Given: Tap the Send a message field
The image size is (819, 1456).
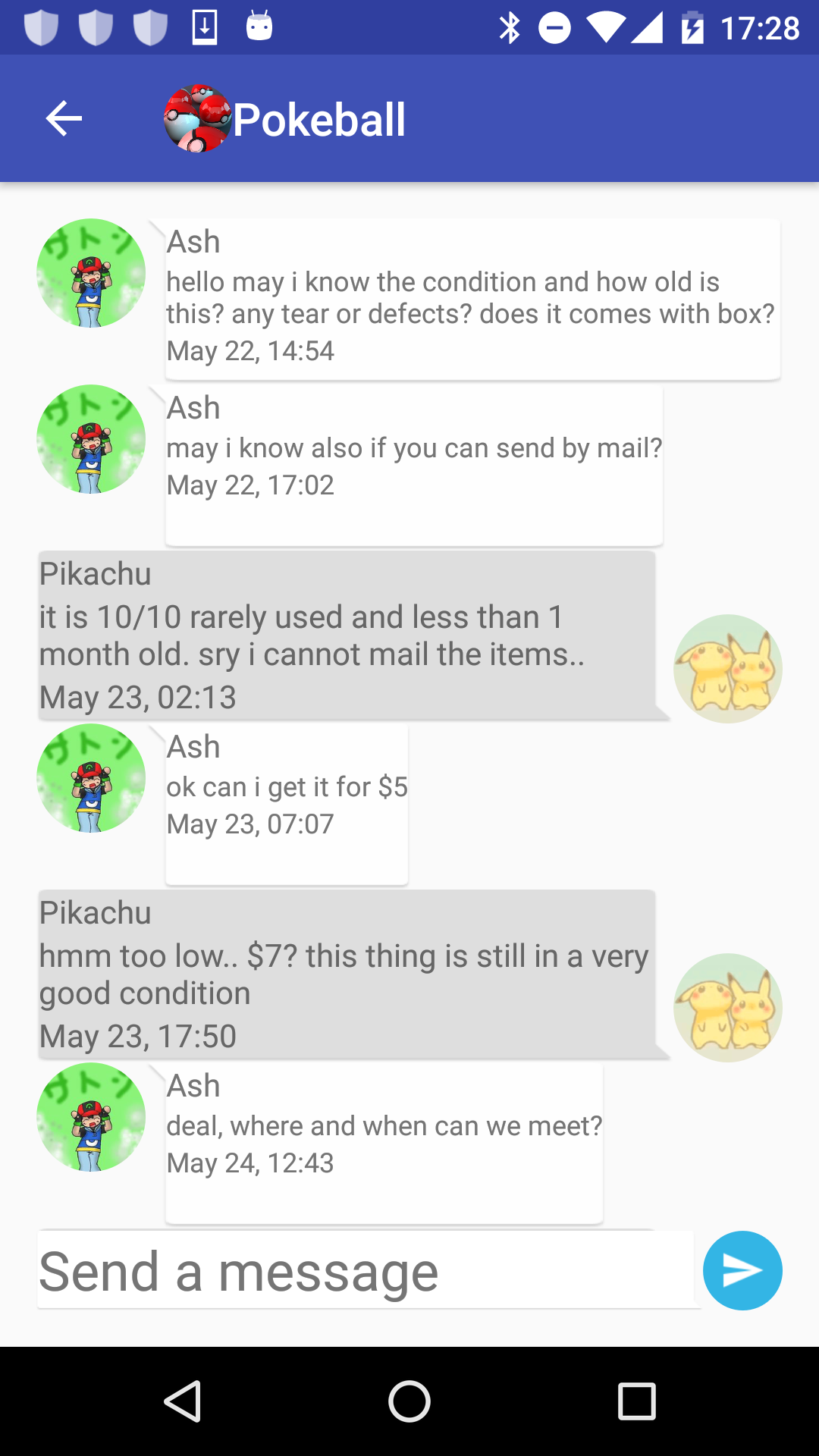Looking at the screenshot, I should (x=364, y=1271).
